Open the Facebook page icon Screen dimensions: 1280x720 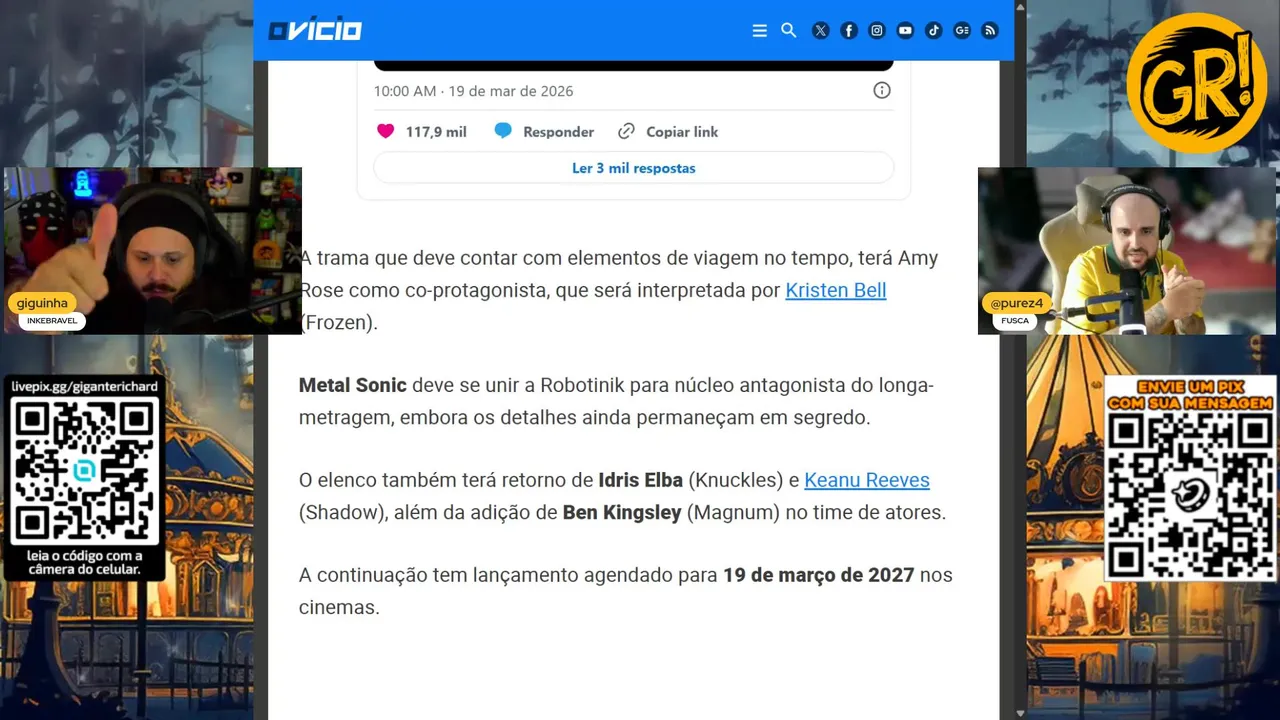[848, 31]
